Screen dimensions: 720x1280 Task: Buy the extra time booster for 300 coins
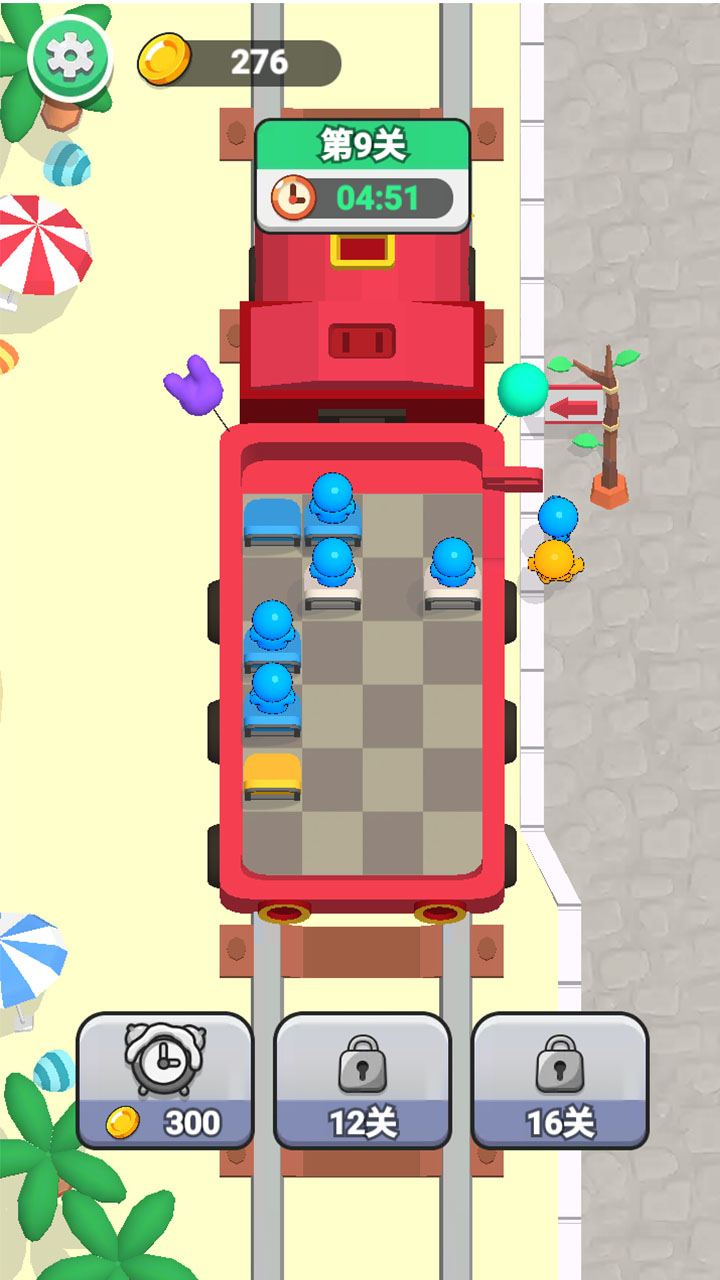point(165,1080)
